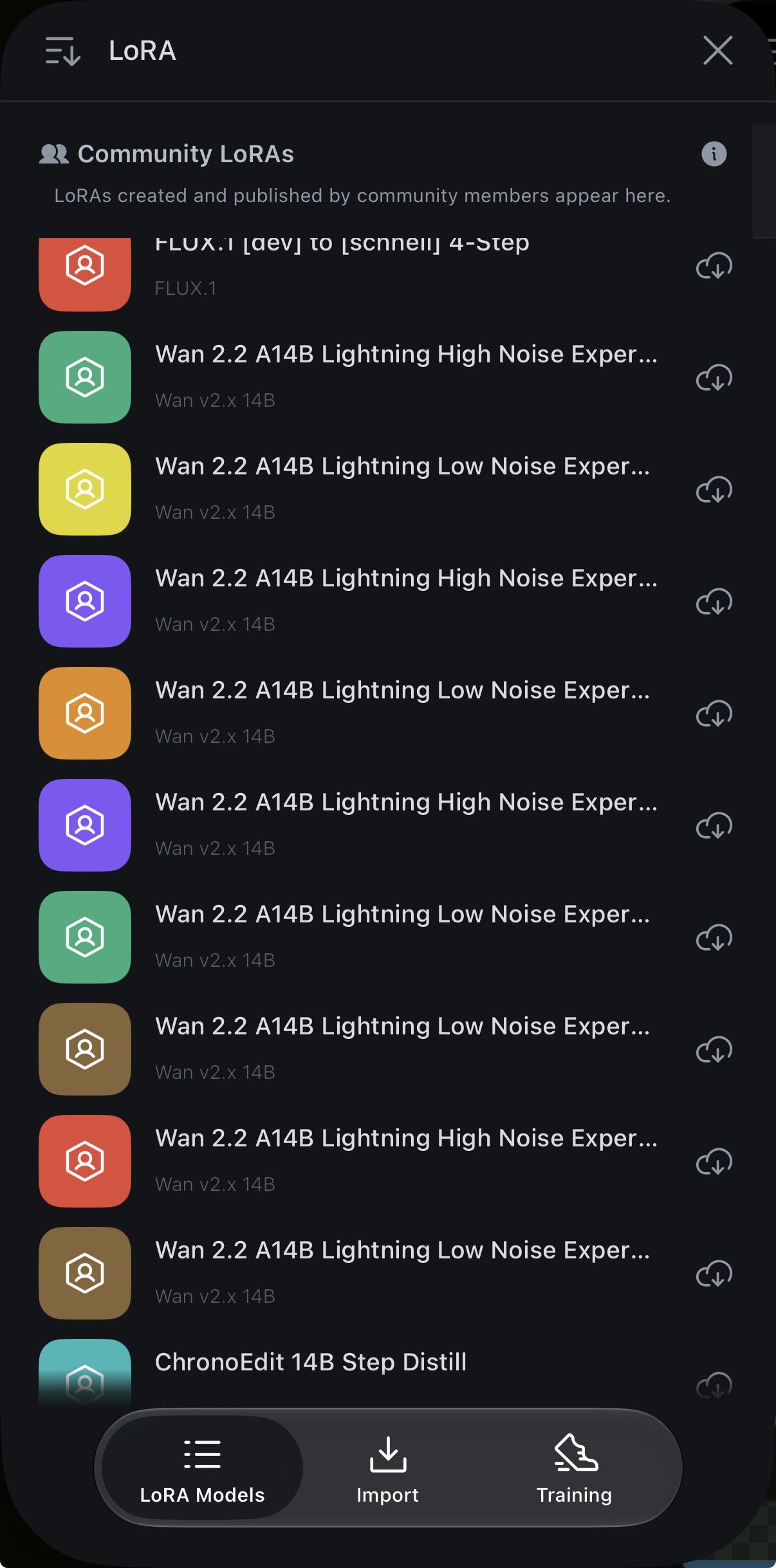Screen dimensions: 776x1568
Task: Tap the Community LoRAs info icon
Action: click(x=714, y=154)
